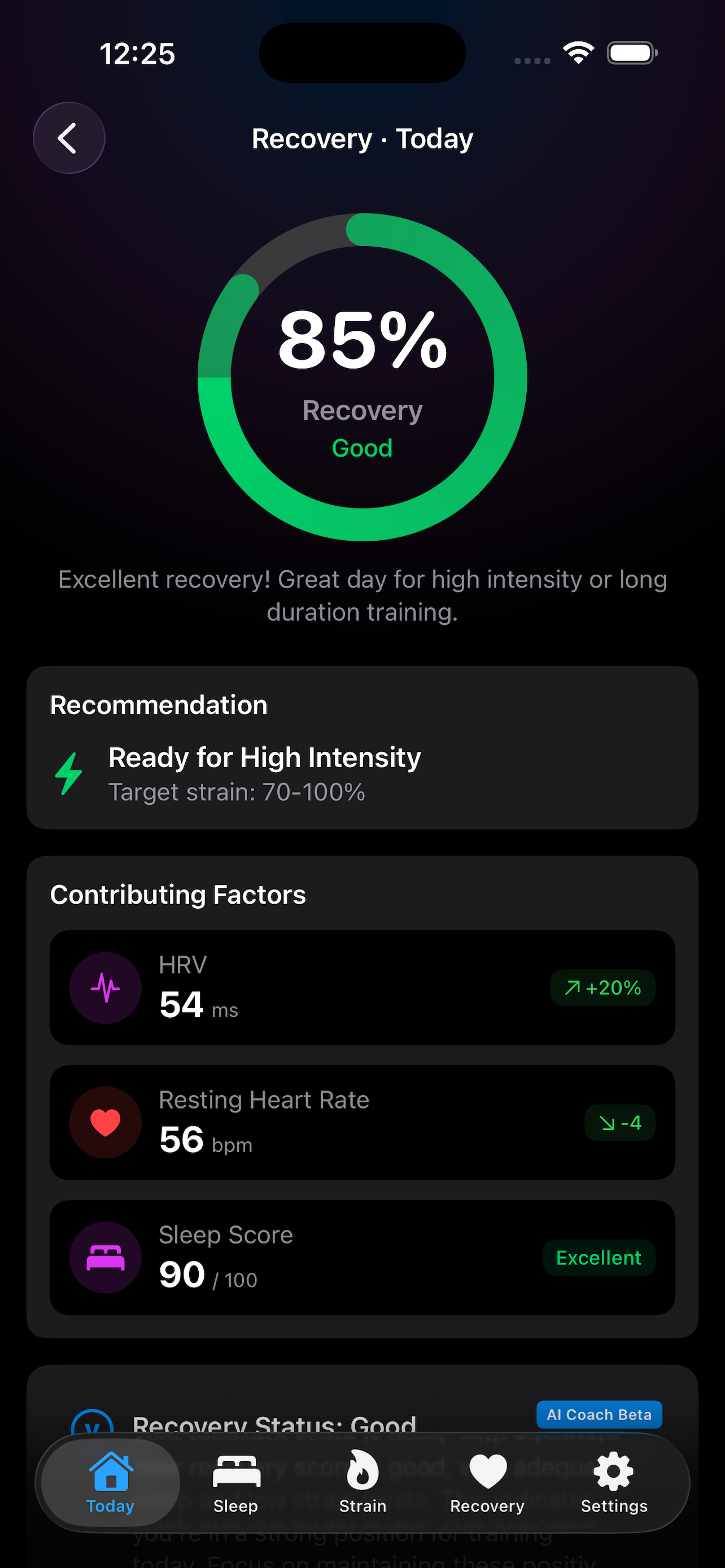Switch to the Today tab
Screen dimensions: 725x1568
110,1483
